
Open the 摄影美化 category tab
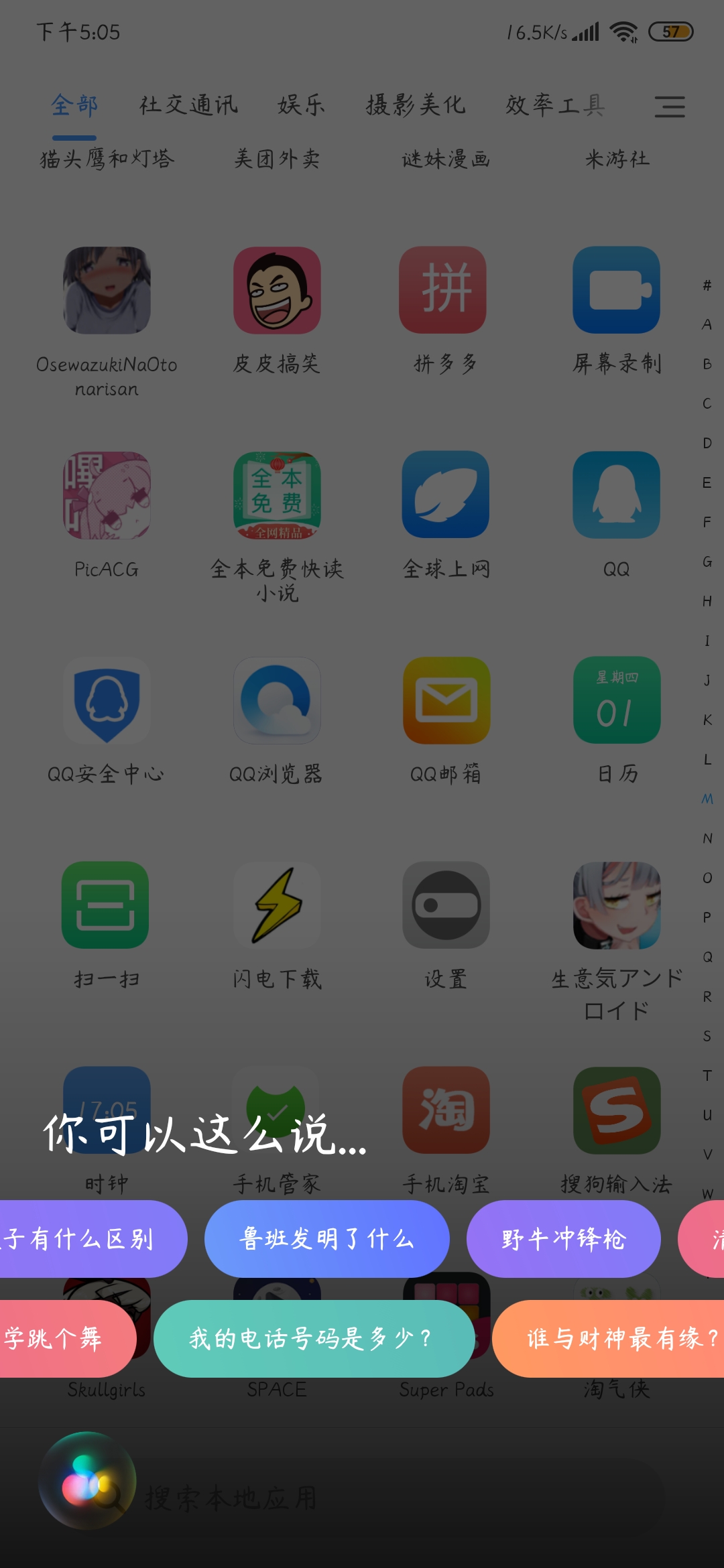coord(416,105)
